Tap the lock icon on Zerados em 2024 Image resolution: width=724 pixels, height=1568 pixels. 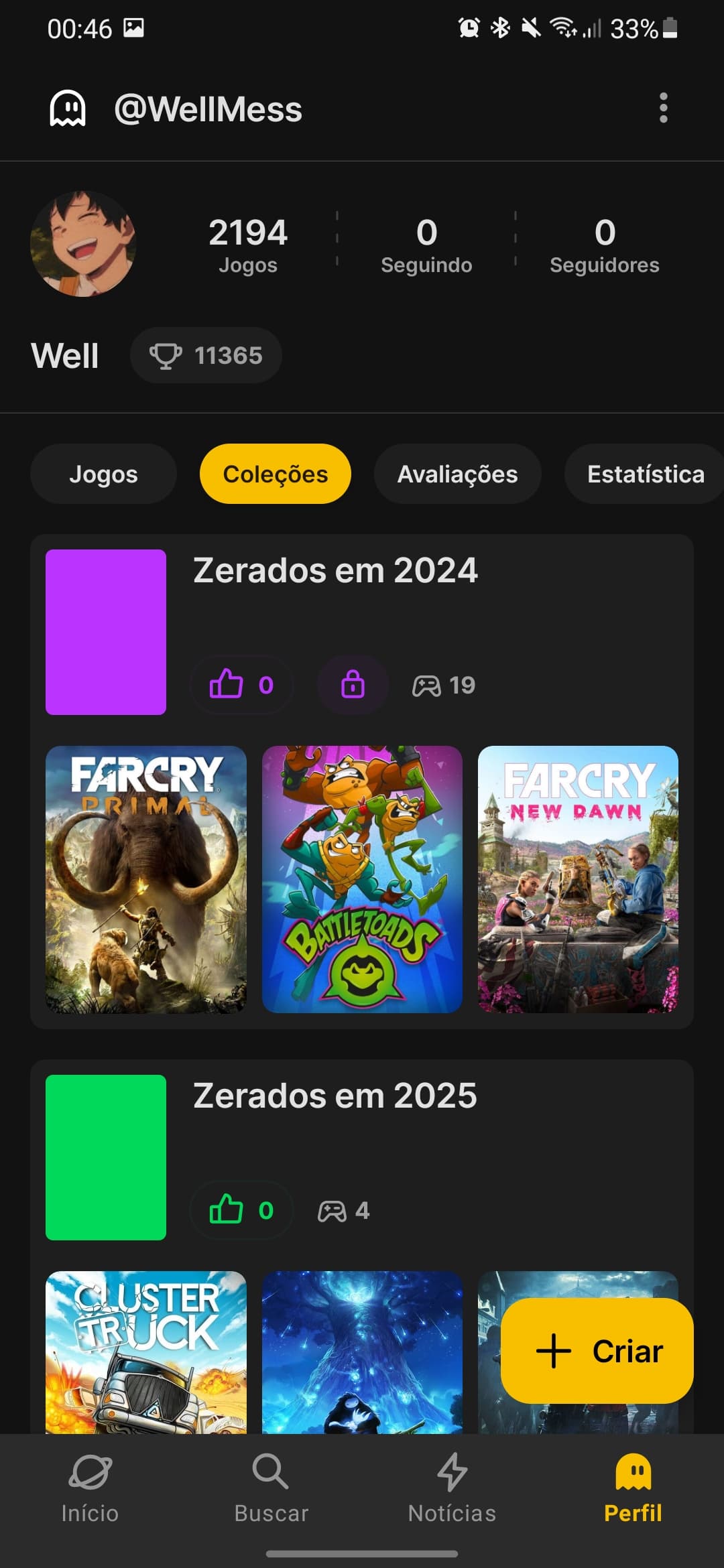tap(353, 685)
